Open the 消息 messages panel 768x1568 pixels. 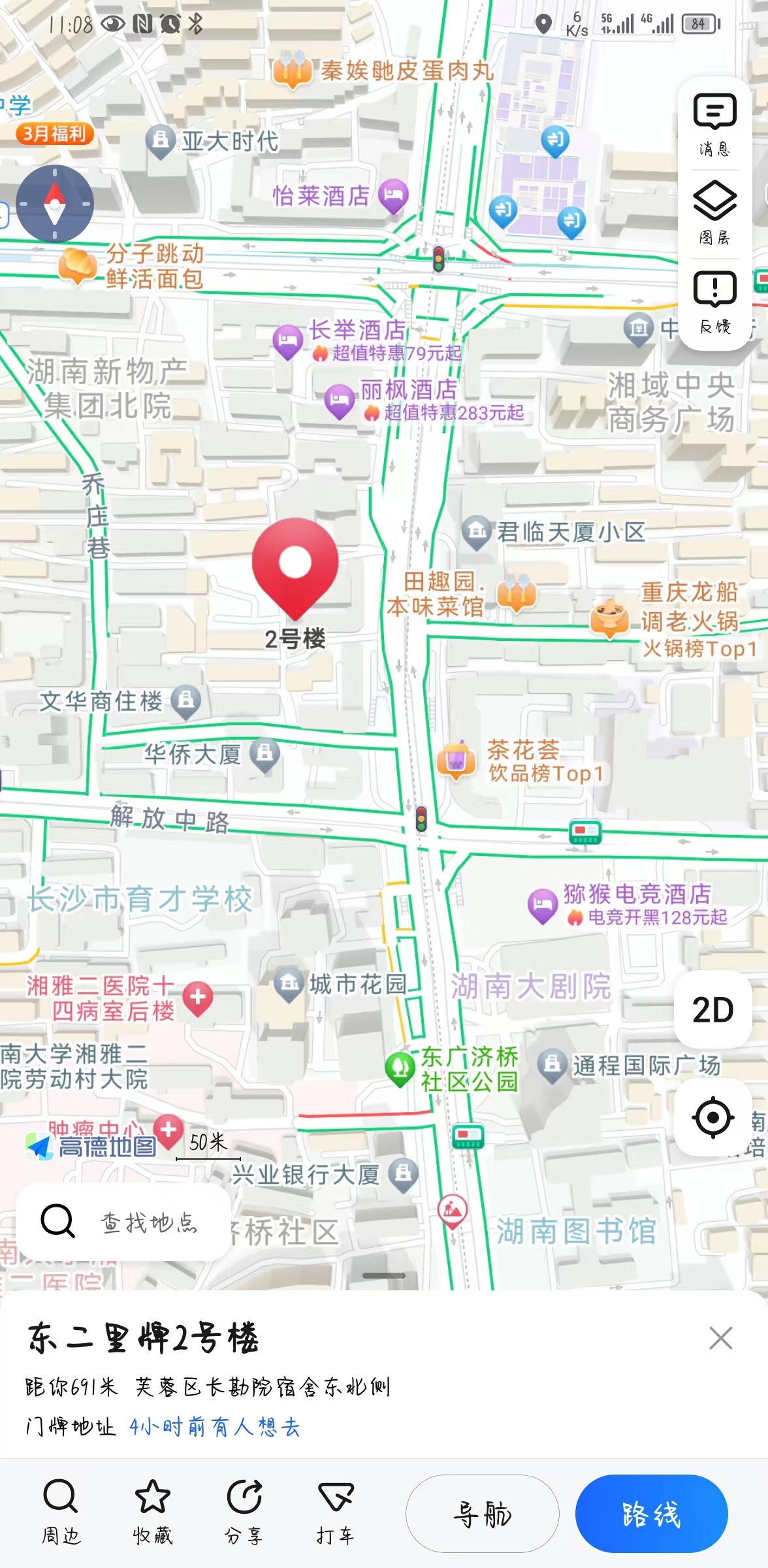[714, 124]
